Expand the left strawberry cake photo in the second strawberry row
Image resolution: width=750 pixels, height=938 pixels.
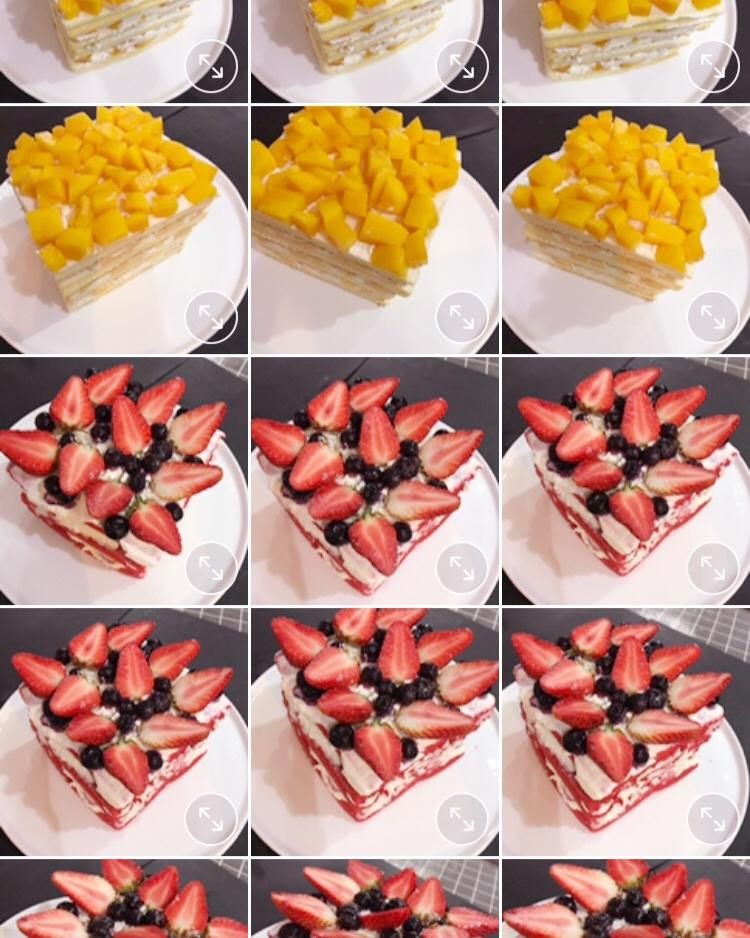coord(211,819)
